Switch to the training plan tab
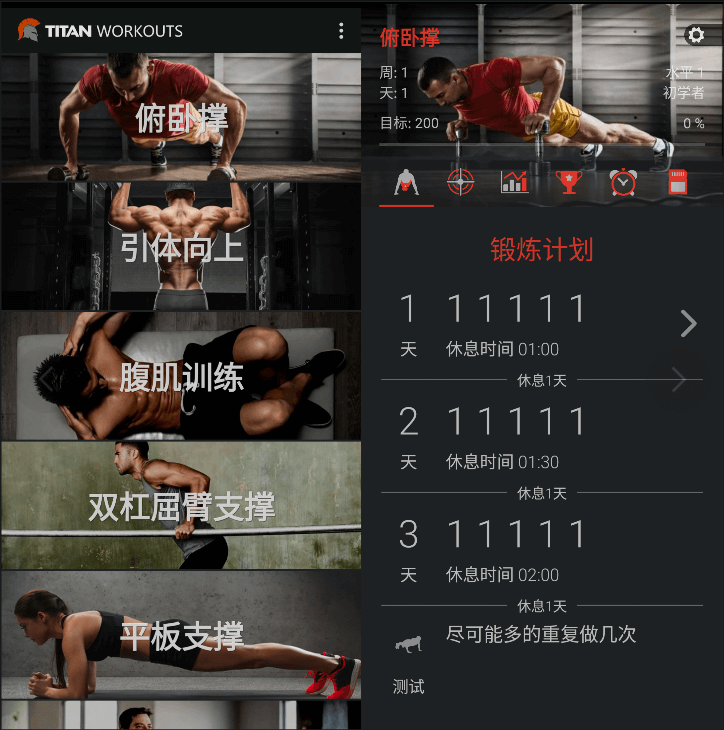This screenshot has width=724, height=730. pos(406,183)
